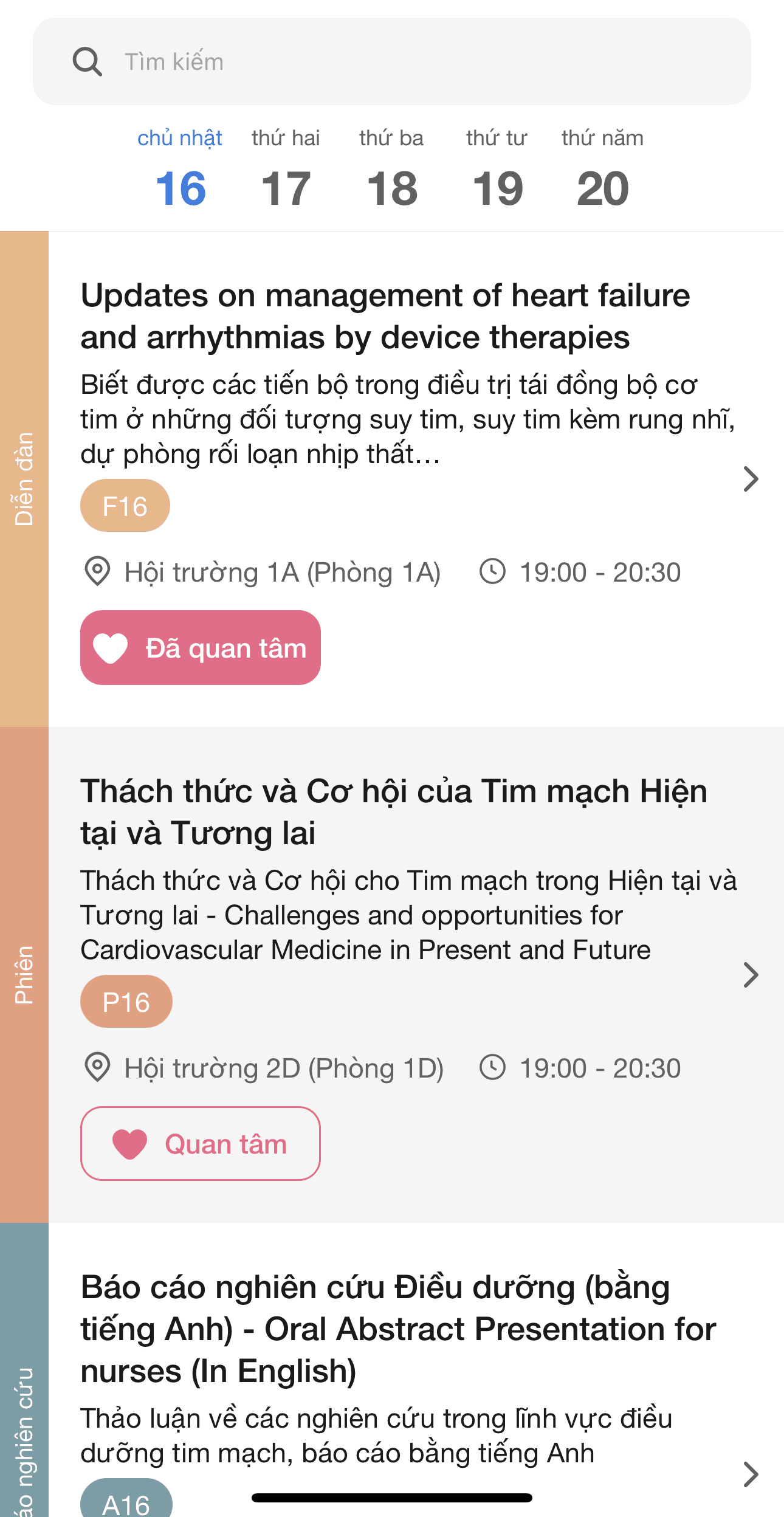Switch to thứ hai 17
The image size is (784, 1517).
pyautogui.click(x=286, y=170)
